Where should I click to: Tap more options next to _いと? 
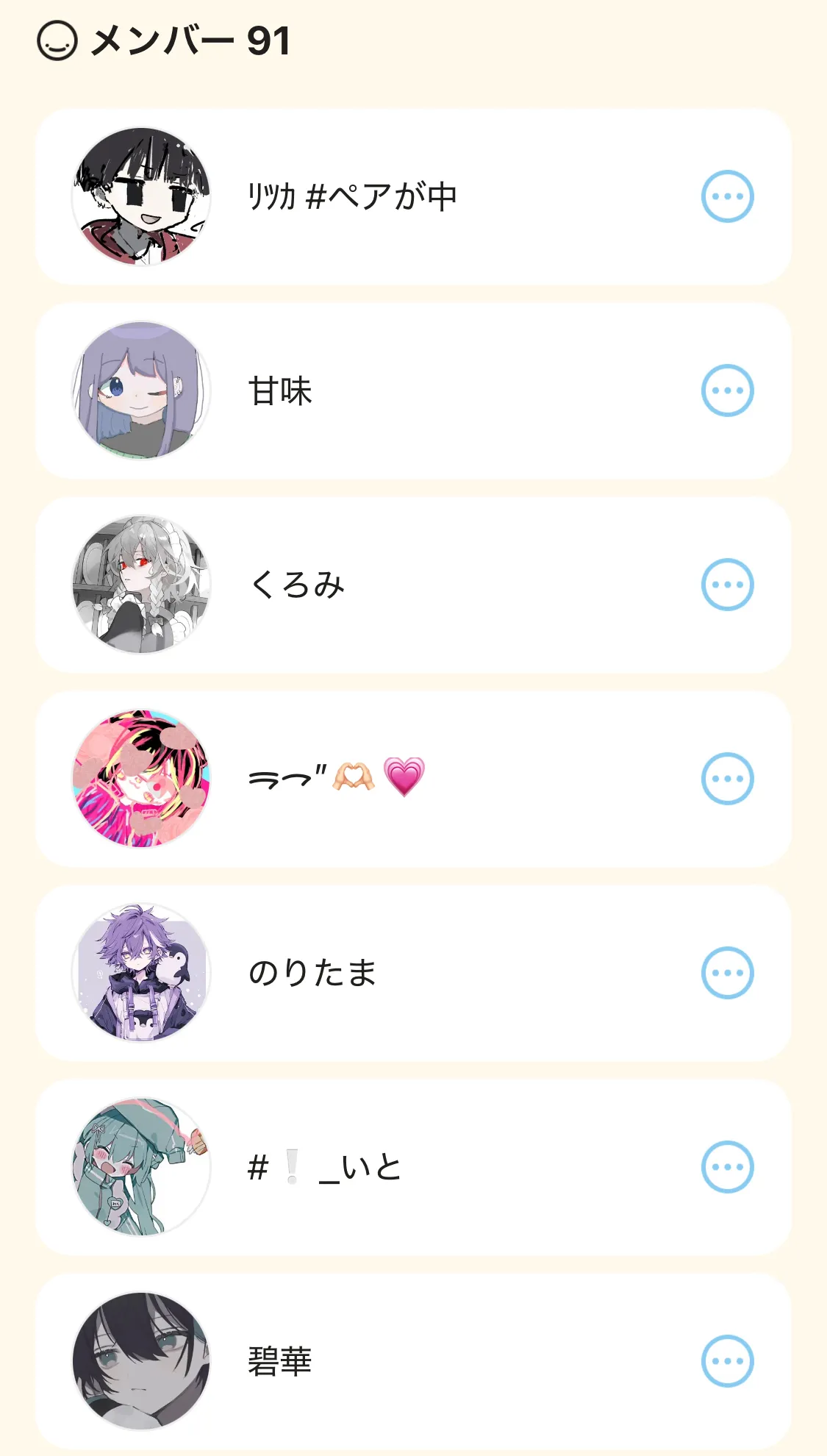coord(727,1168)
